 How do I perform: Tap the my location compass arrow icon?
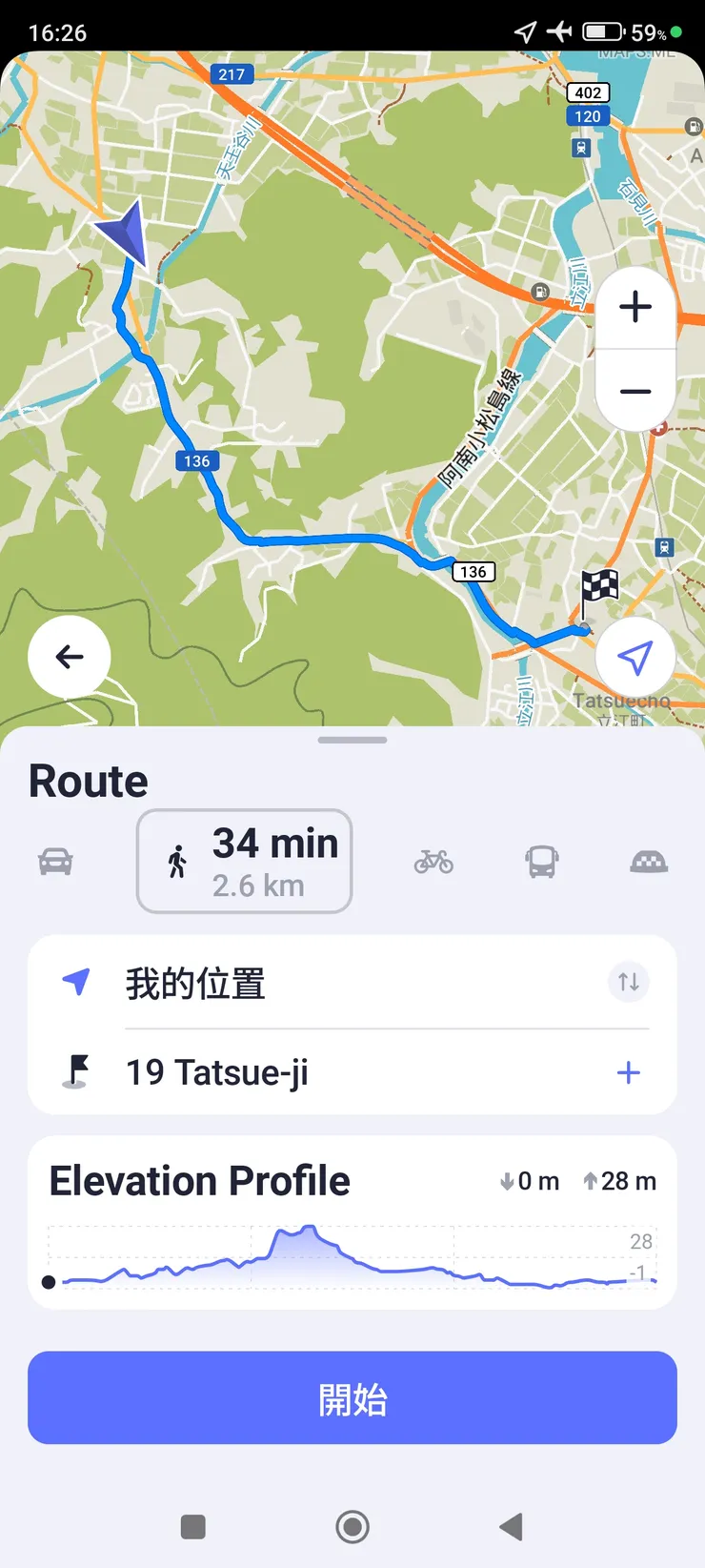(635, 656)
